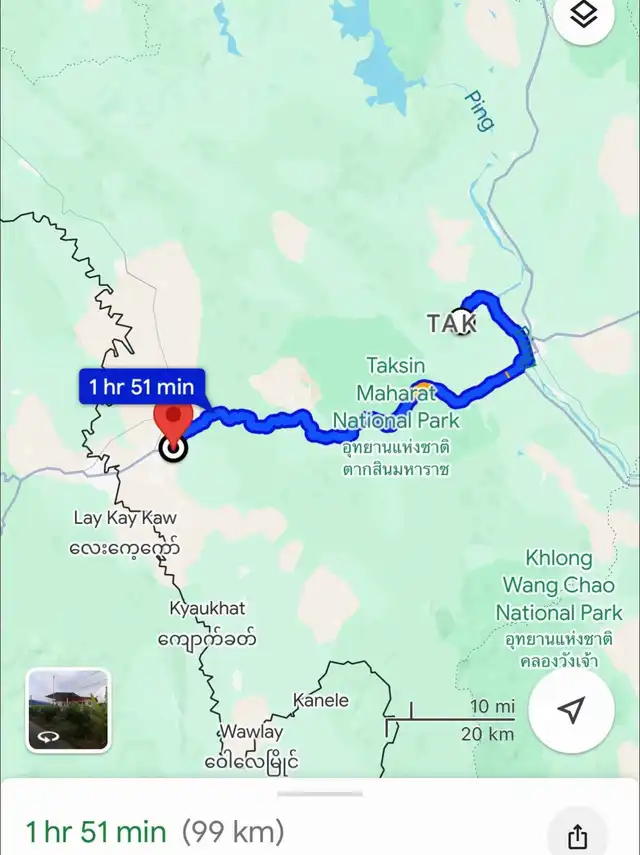Expand the route details sheet handle
The image size is (640, 855).
[x=319, y=793]
